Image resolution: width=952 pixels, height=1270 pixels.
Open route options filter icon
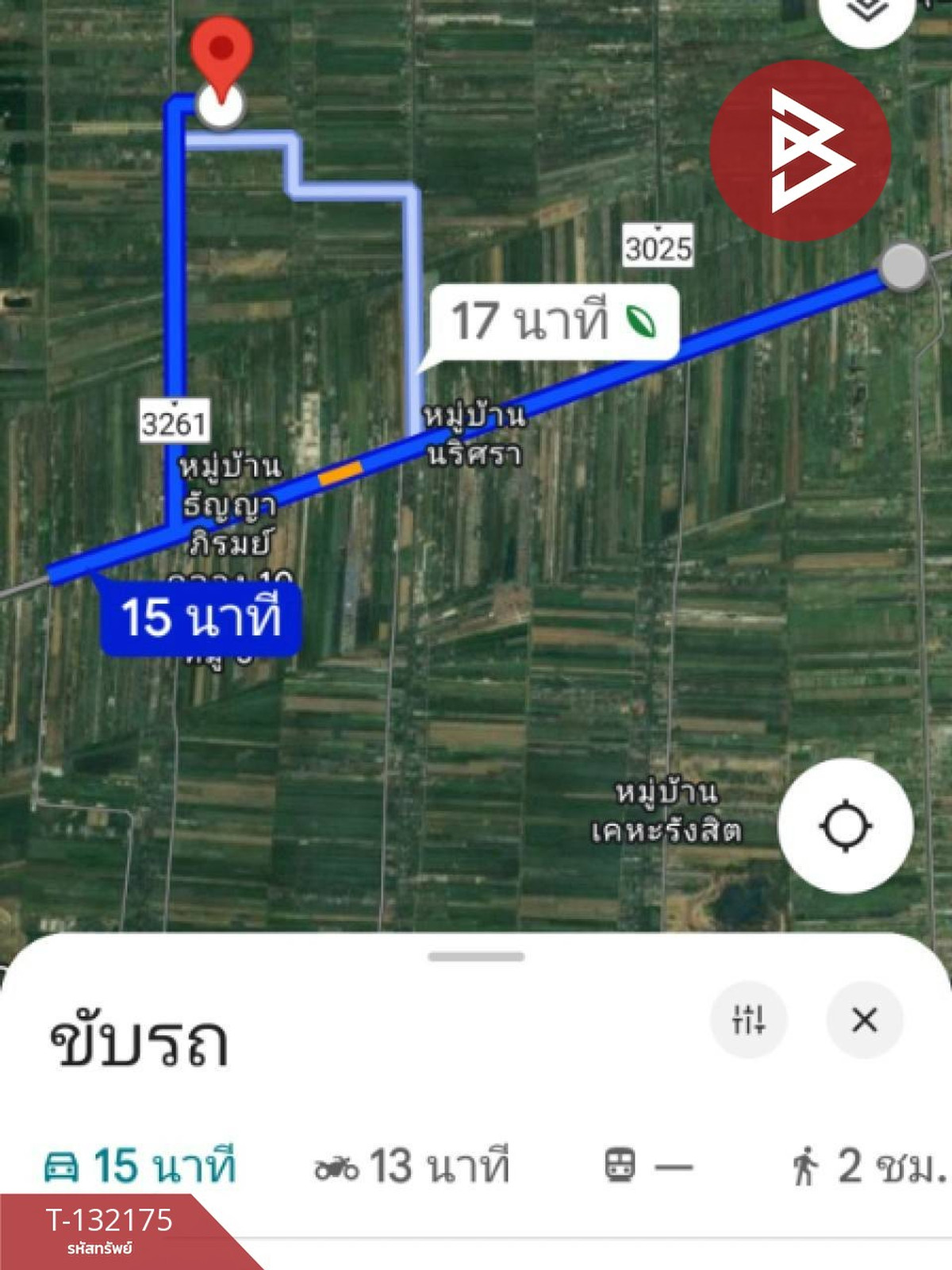[748, 1019]
